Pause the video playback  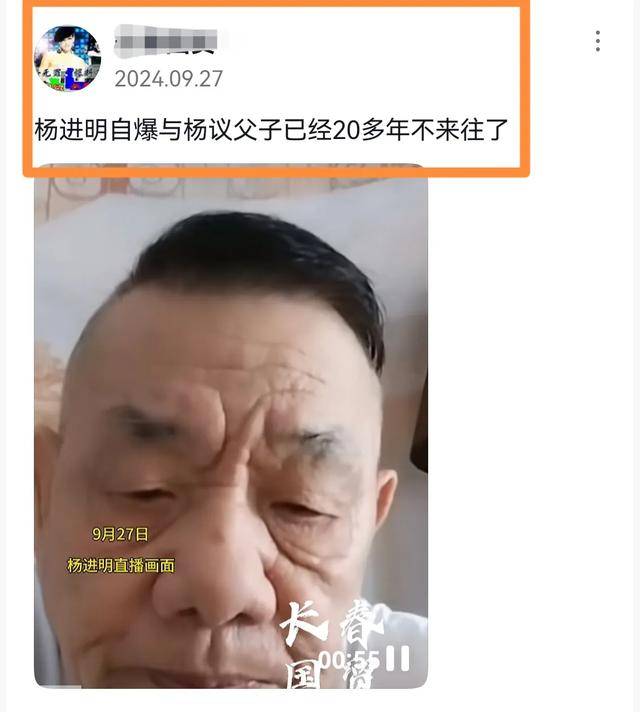[x=398, y=659]
